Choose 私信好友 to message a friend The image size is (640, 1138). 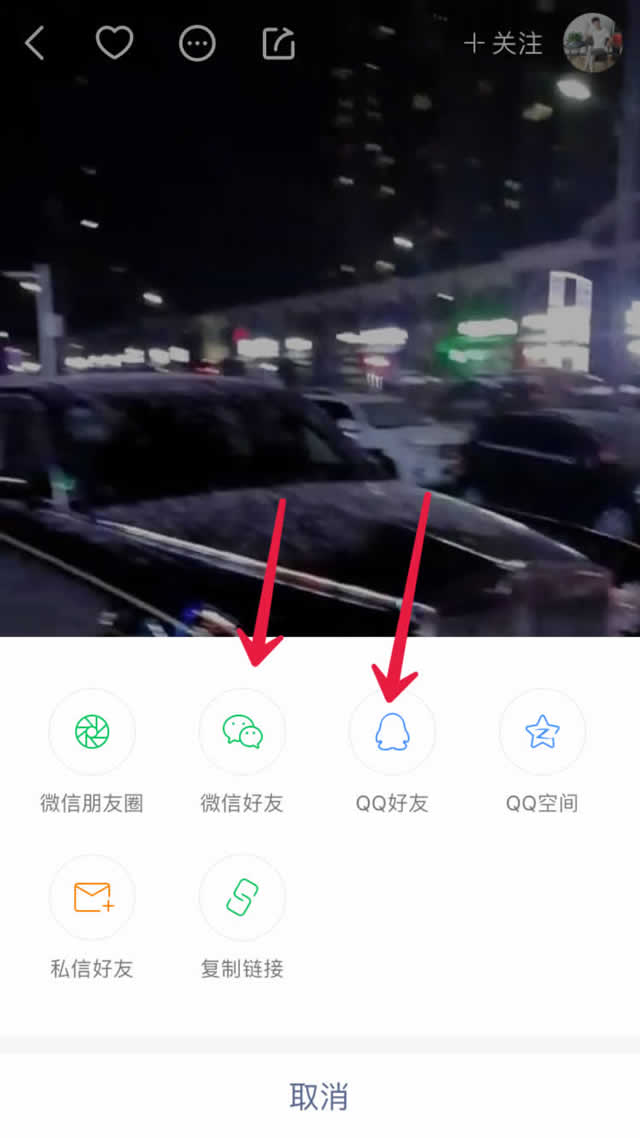click(x=92, y=898)
